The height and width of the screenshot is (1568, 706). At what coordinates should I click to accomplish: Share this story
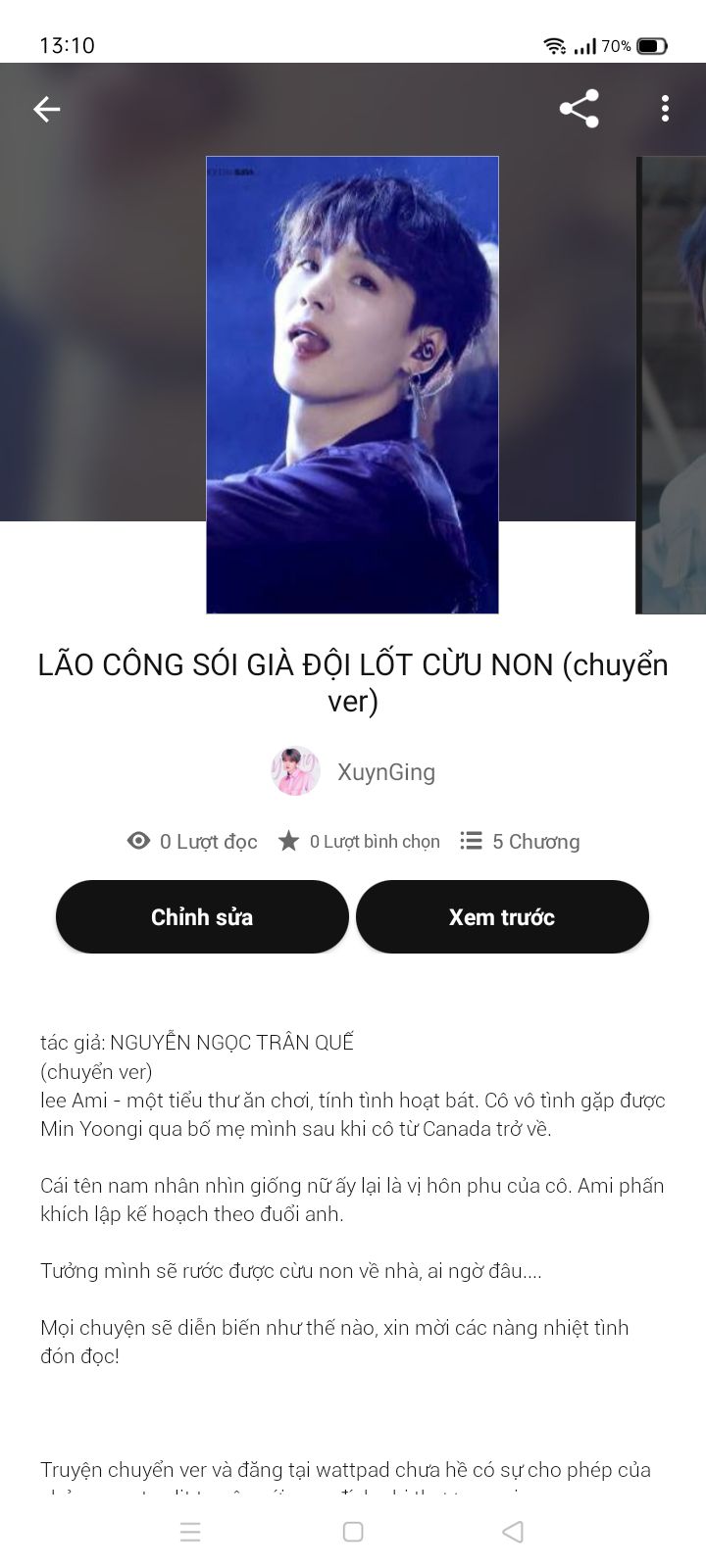(579, 109)
